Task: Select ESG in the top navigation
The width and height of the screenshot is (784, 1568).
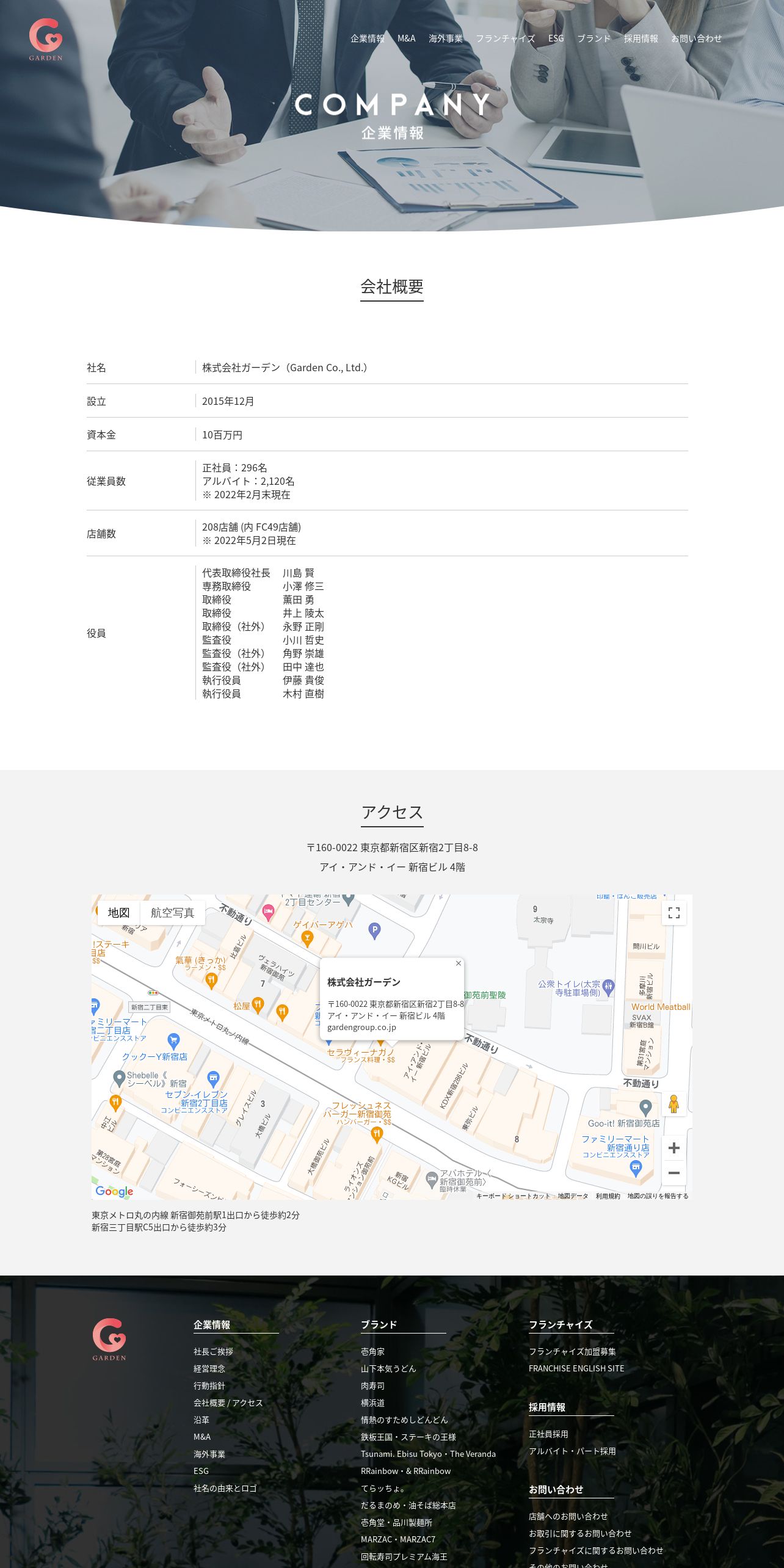Action: (556, 38)
